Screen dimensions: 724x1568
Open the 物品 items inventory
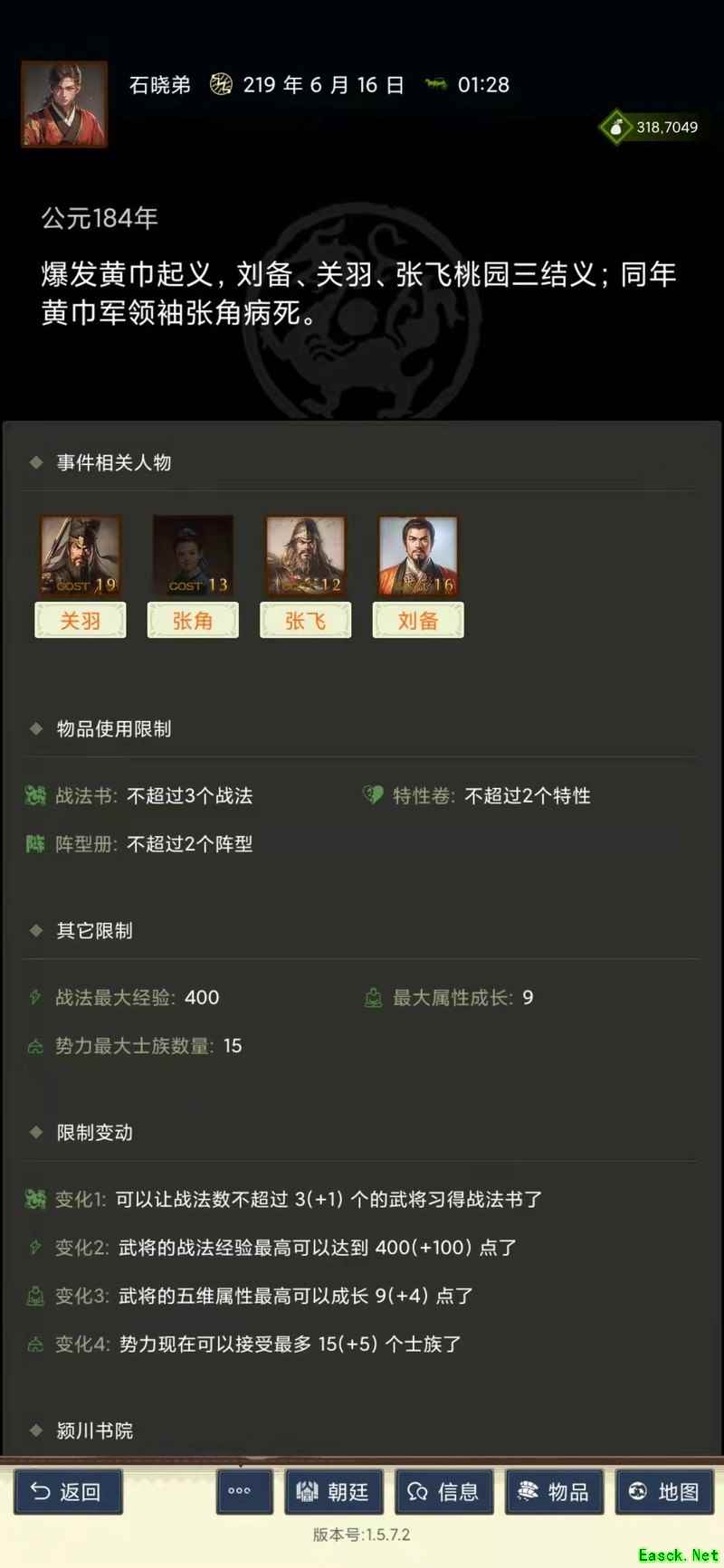[554, 1492]
